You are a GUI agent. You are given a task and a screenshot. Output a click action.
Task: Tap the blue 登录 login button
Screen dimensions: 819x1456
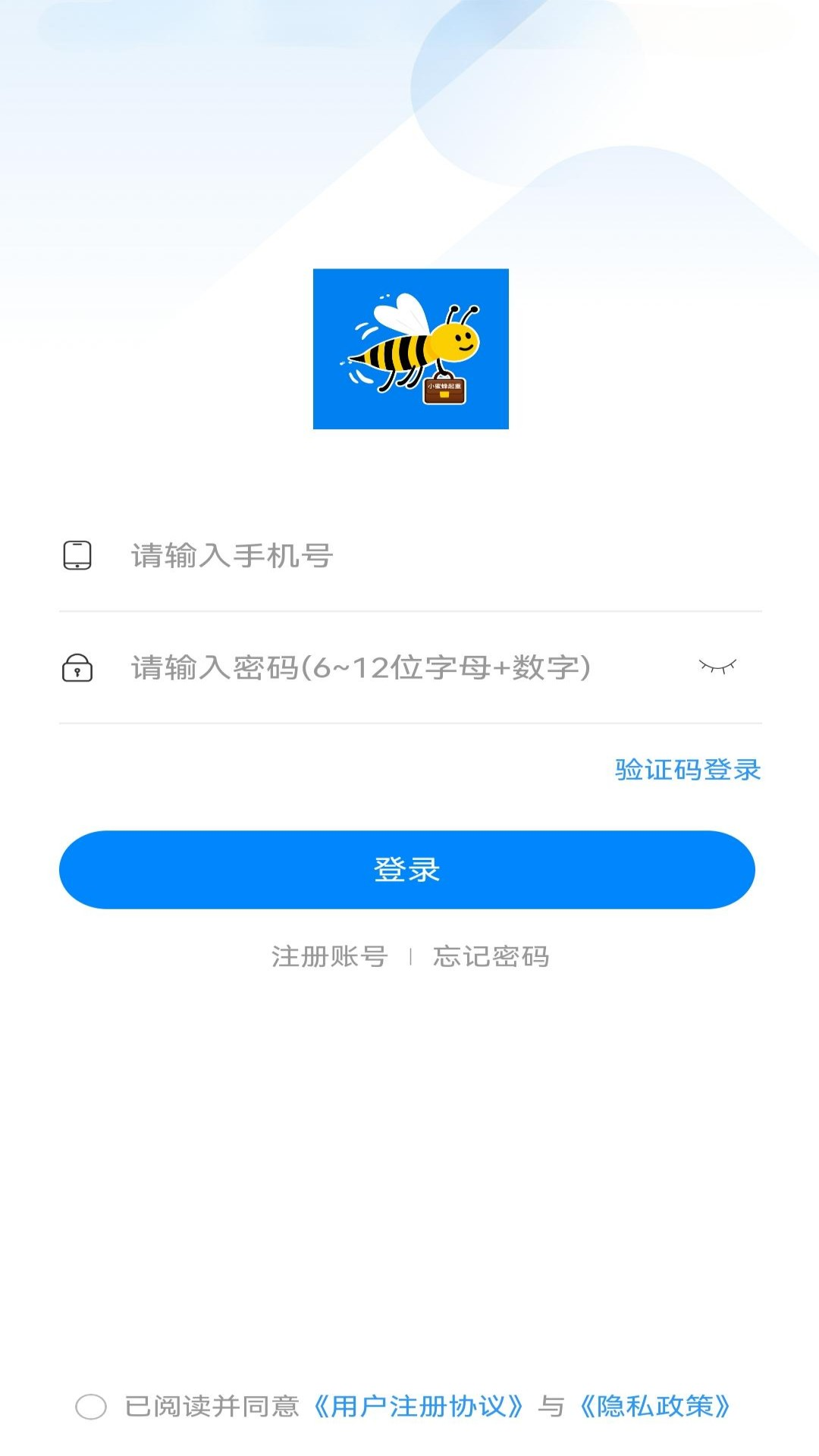click(407, 870)
